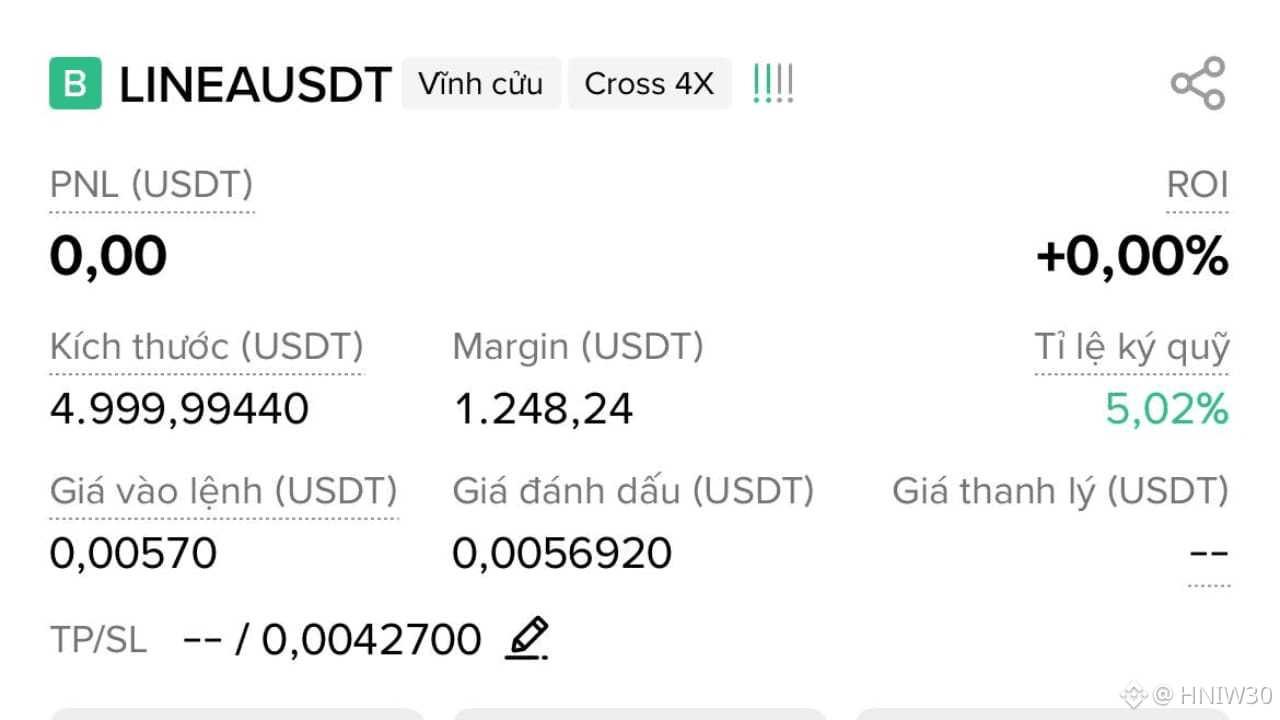
Task: Show the PNL (USDT) explanation
Action: tap(151, 186)
